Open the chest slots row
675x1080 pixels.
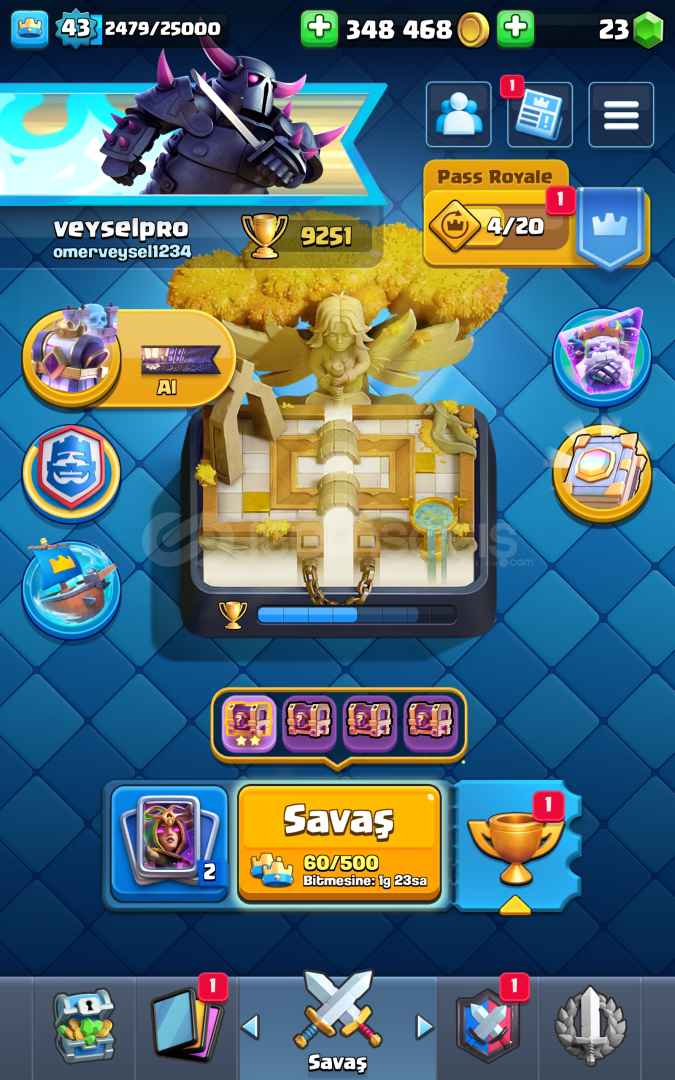[x=339, y=724]
